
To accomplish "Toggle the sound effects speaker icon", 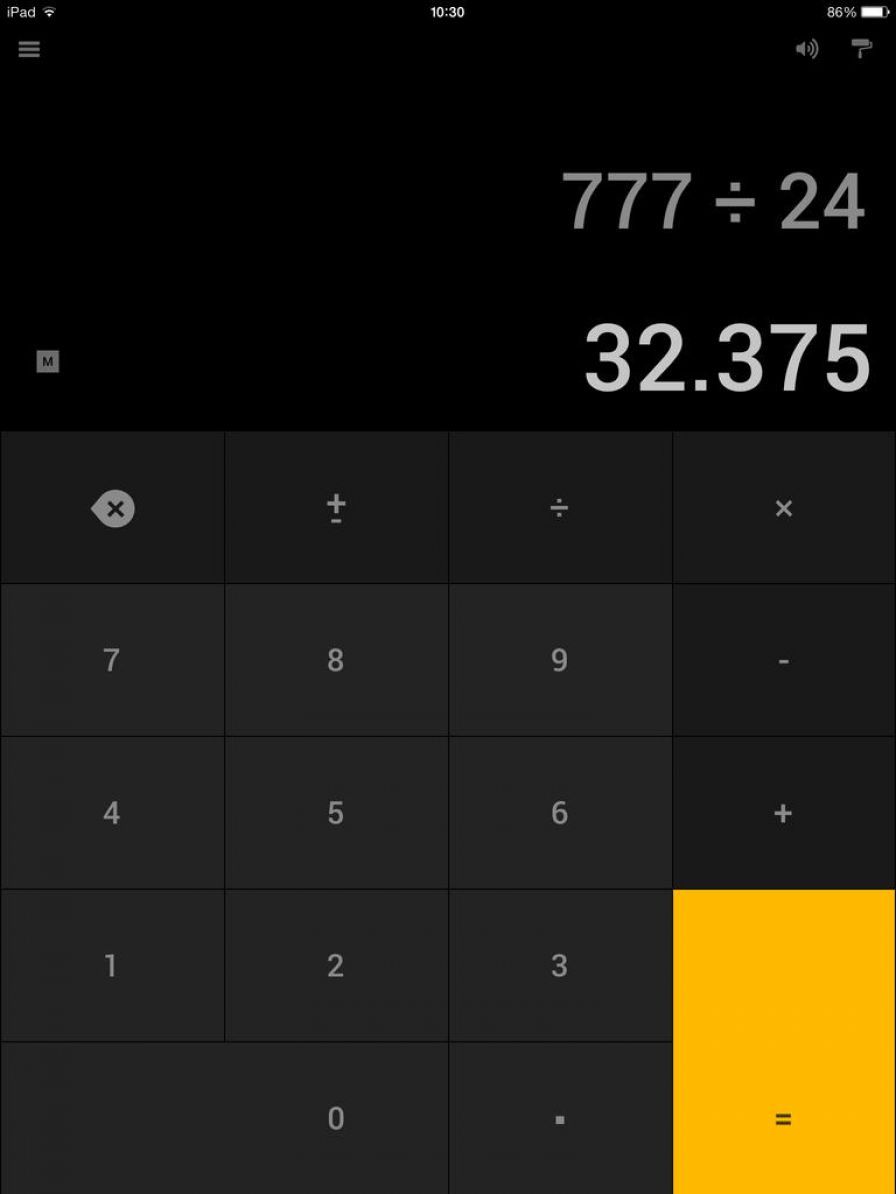I will [806, 48].
